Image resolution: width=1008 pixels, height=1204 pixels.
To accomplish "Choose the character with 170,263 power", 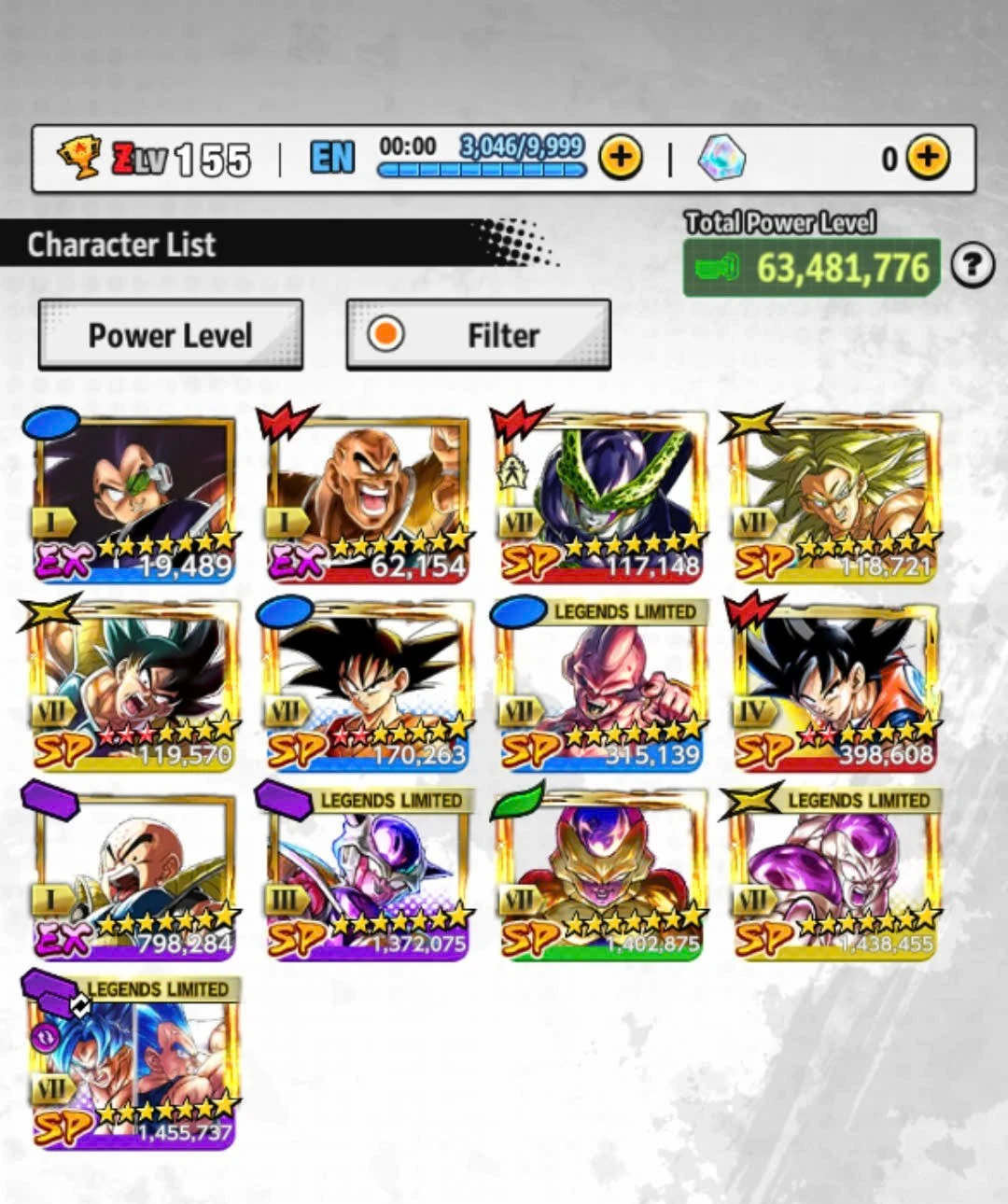I will click(367, 688).
